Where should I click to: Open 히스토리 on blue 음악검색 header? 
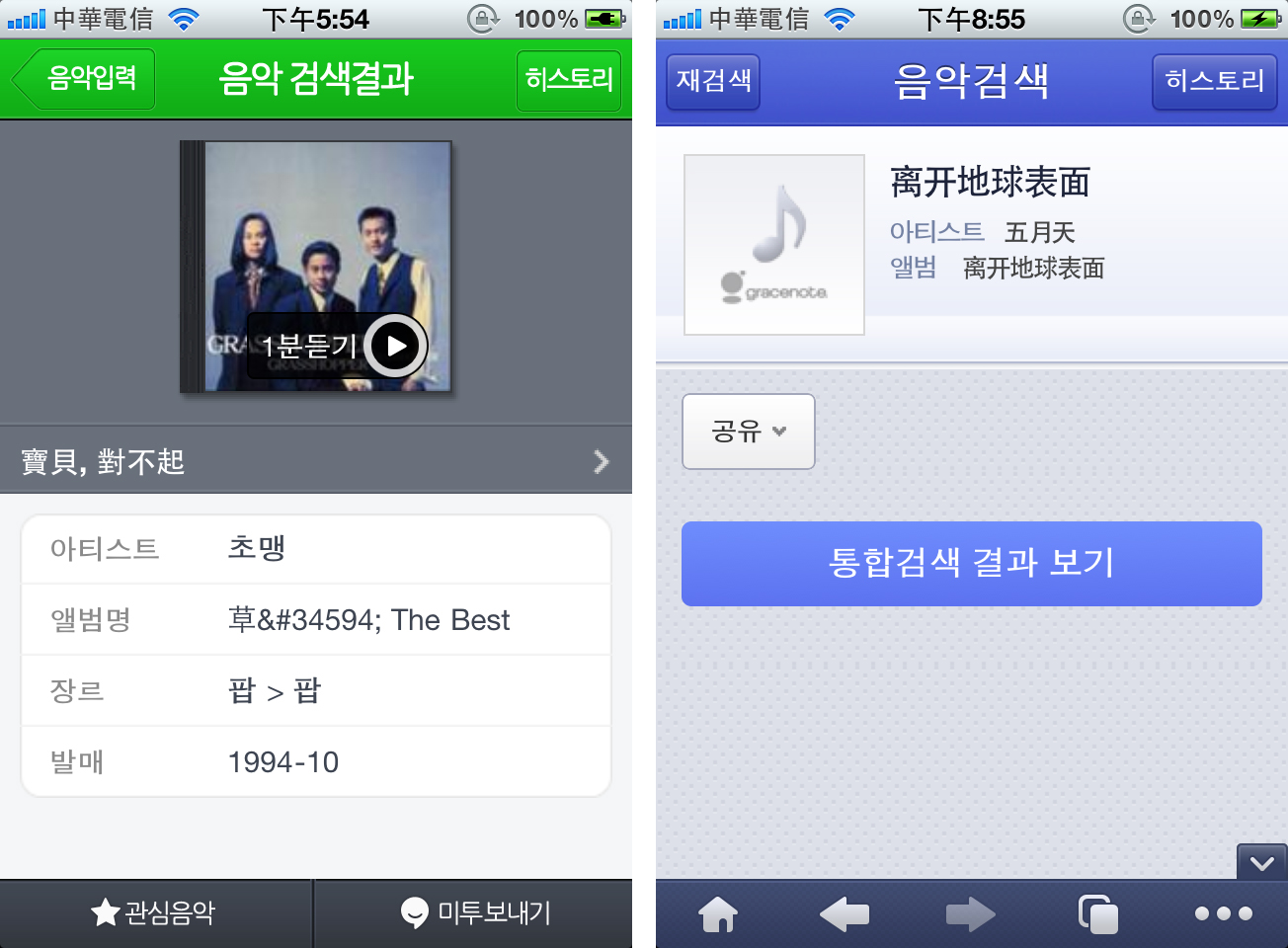click(x=1214, y=81)
